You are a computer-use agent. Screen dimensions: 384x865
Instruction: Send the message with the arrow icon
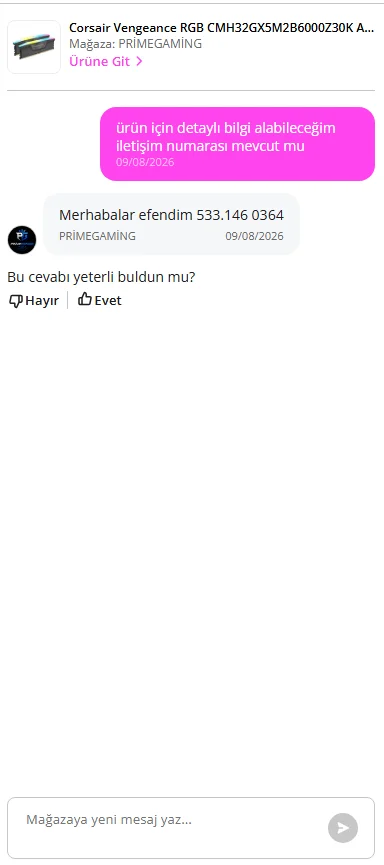click(343, 827)
